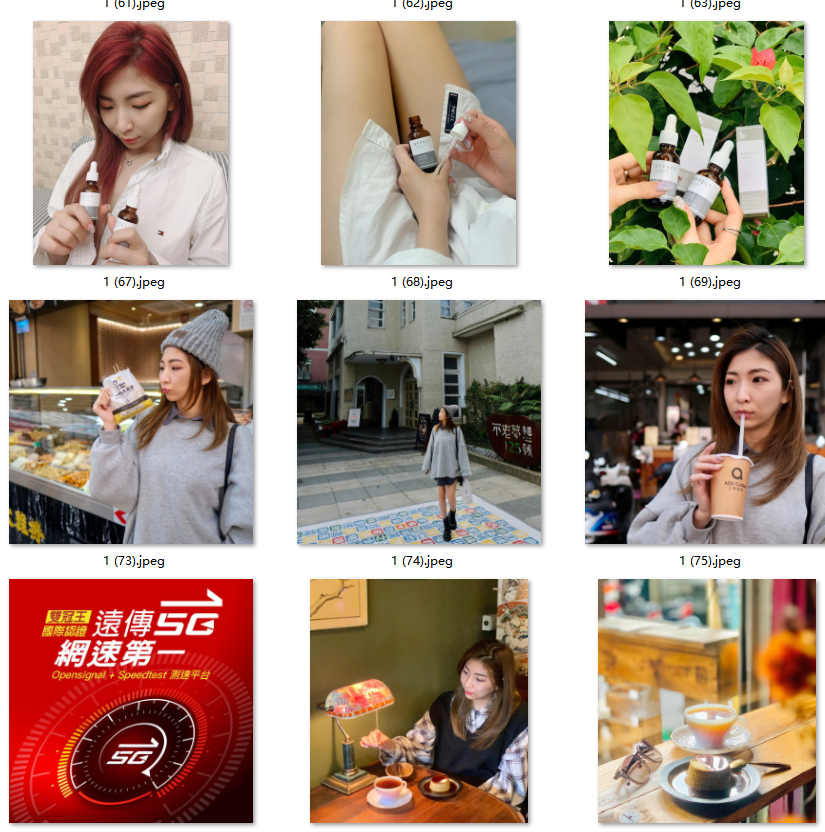Open the red 5G speedometer image
The image size is (825, 832).
tap(131, 700)
